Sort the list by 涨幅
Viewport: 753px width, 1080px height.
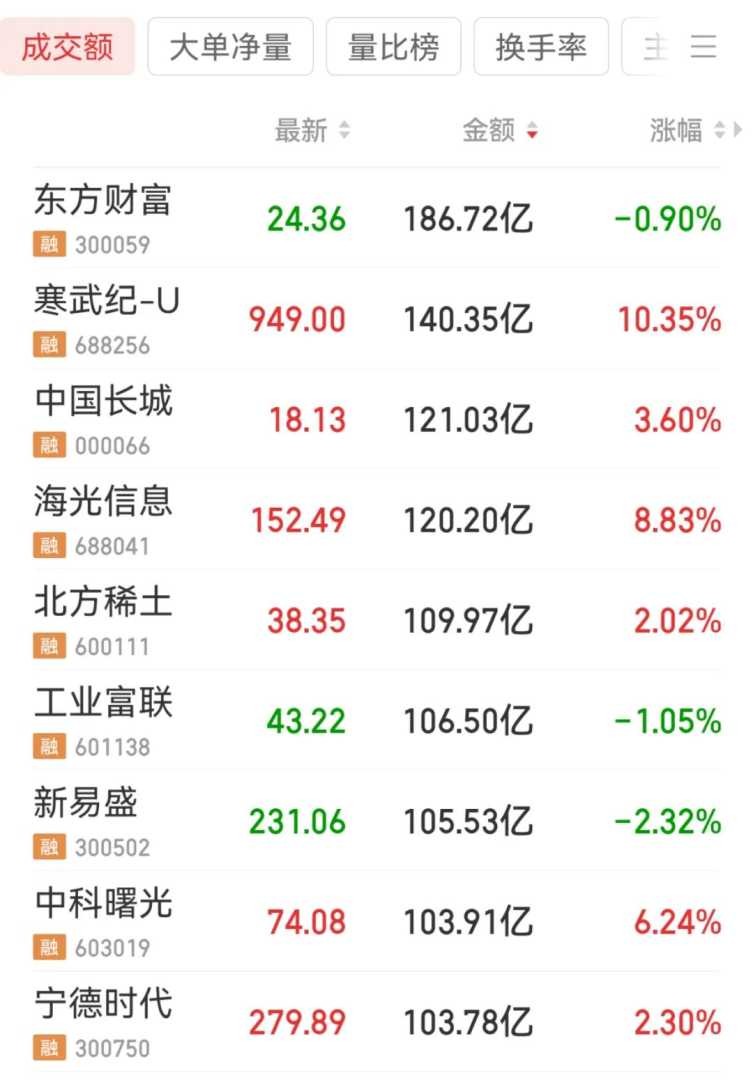coord(687,130)
